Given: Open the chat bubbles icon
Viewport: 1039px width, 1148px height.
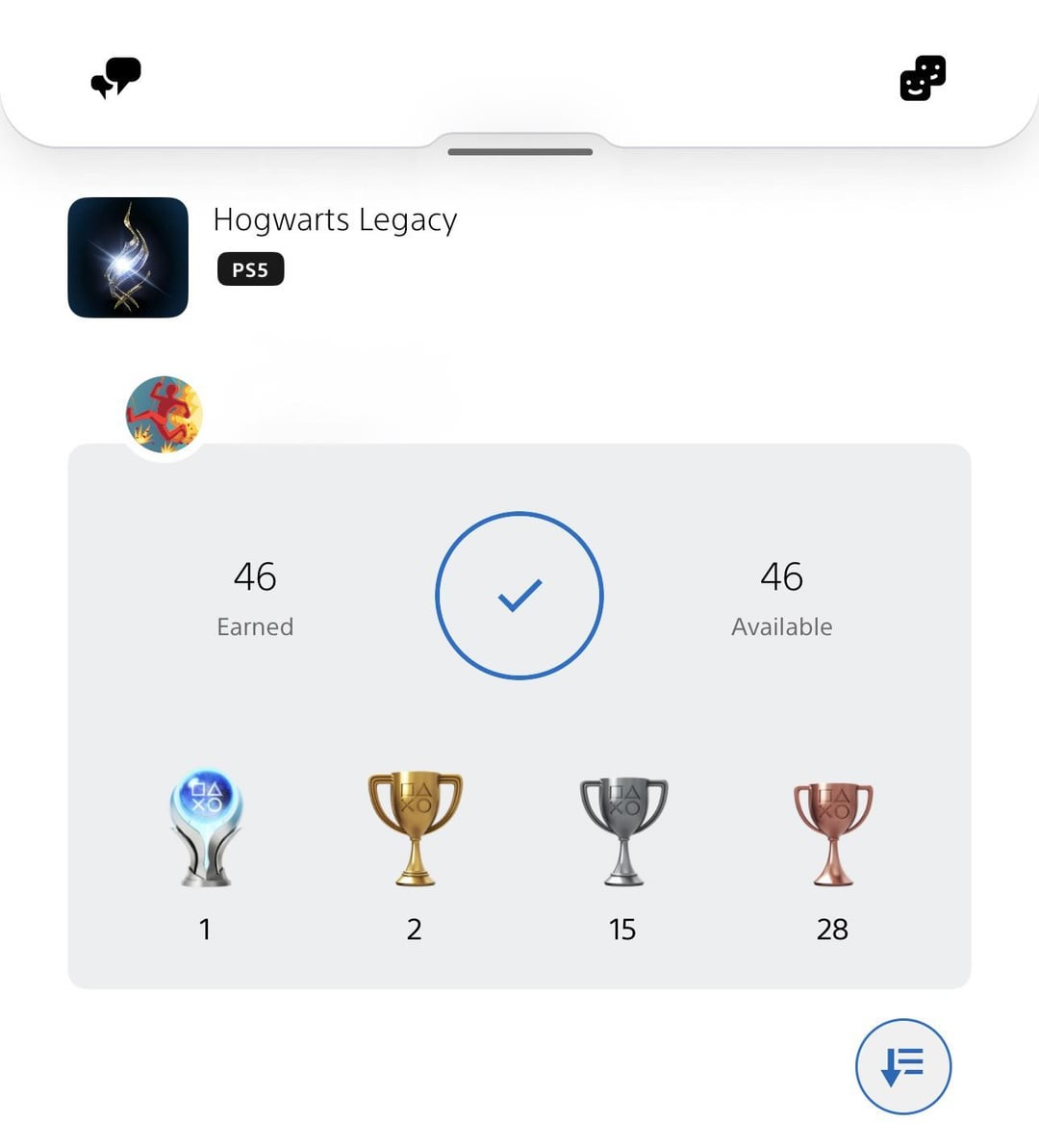Looking at the screenshot, I should pyautogui.click(x=115, y=77).
